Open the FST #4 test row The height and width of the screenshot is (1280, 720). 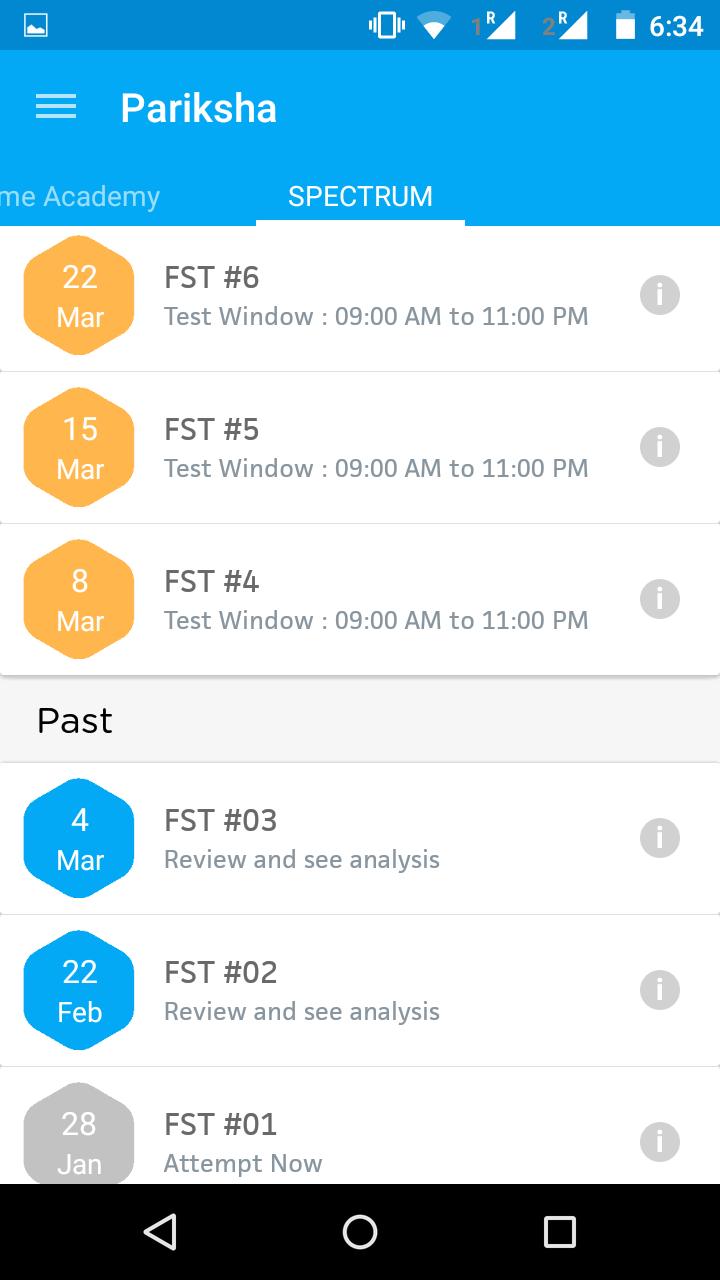pyautogui.click(x=375, y=600)
